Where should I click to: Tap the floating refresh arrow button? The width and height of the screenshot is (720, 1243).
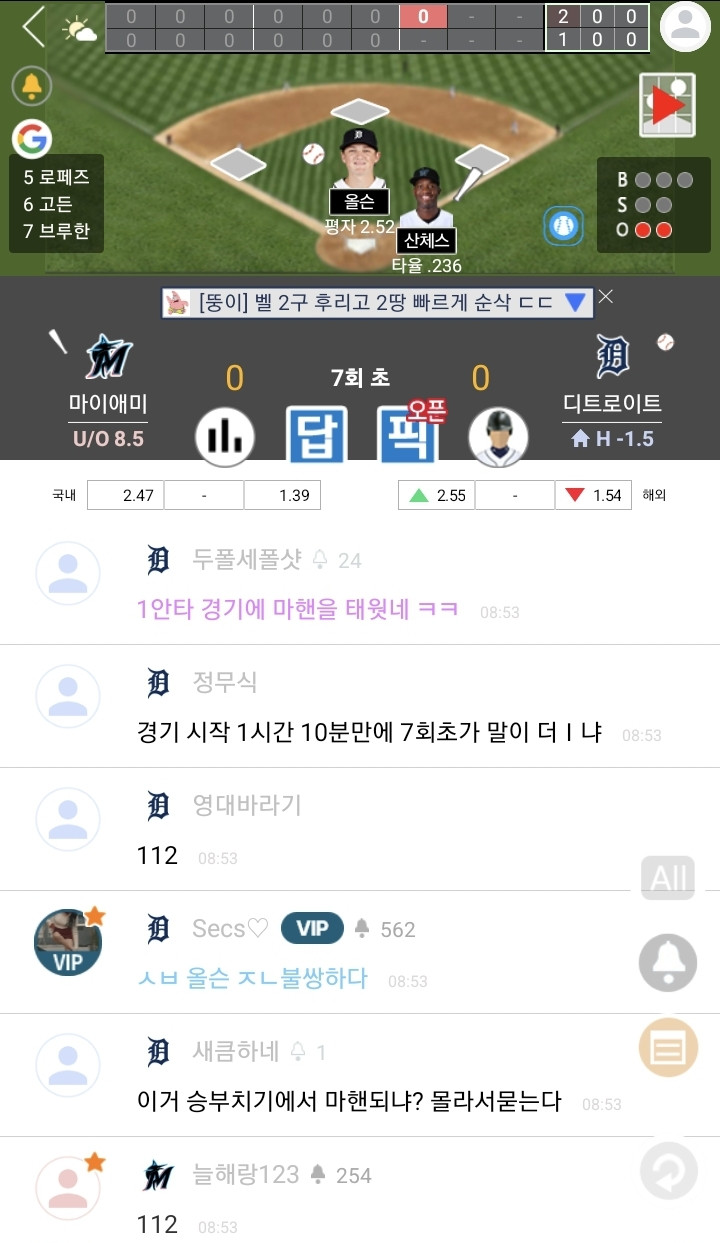(x=668, y=1170)
